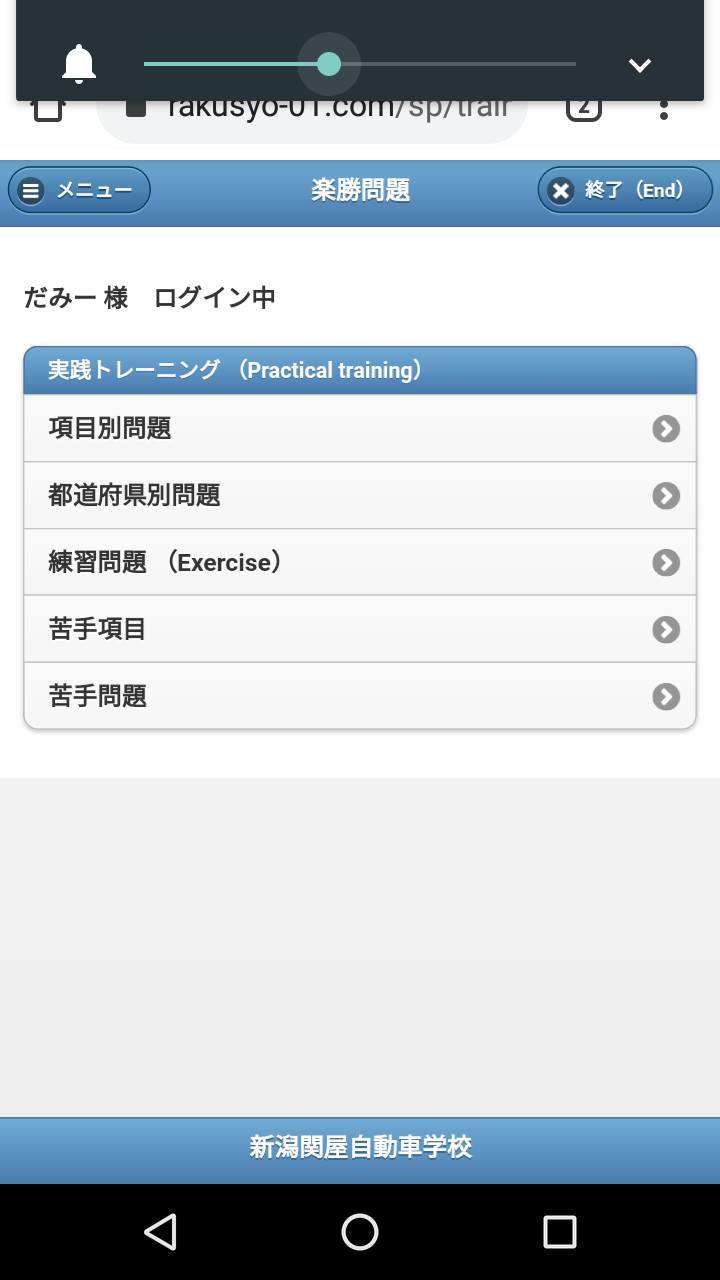Screen dimensions: 720x1280
Task: Expand the volume panel chevron
Action: [639, 65]
